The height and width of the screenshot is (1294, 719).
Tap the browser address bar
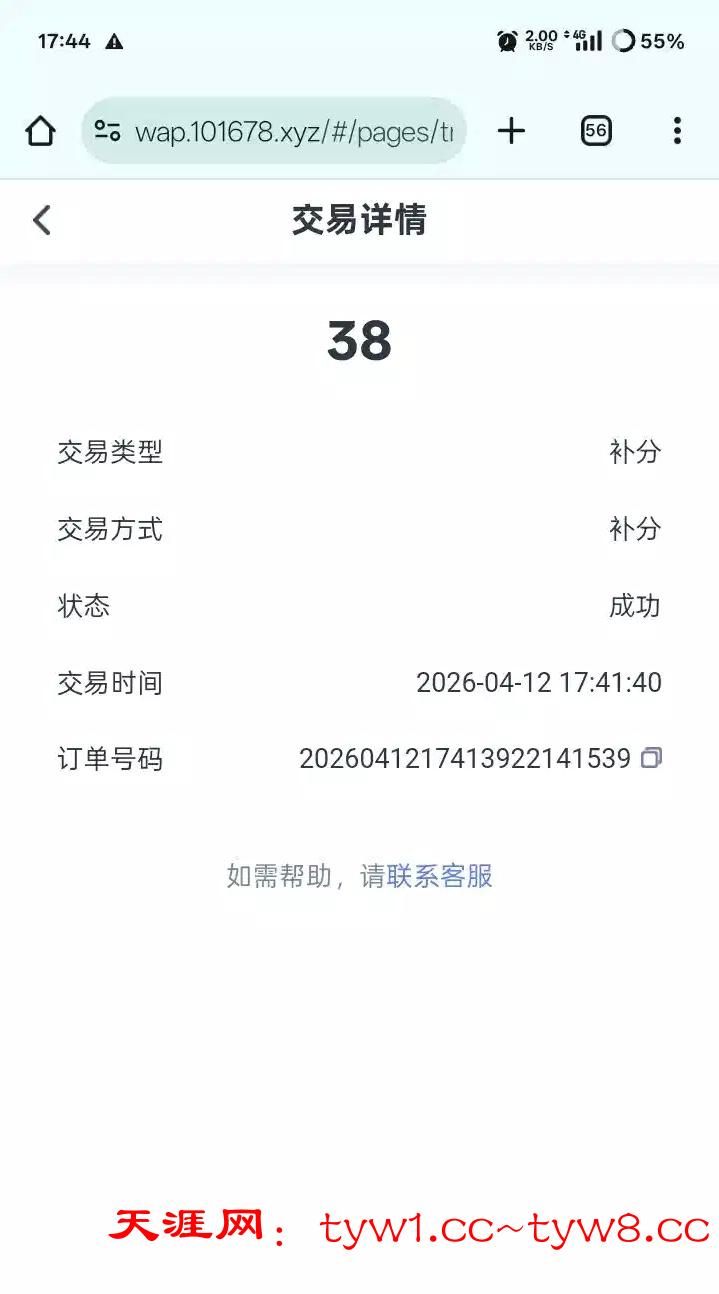click(293, 131)
